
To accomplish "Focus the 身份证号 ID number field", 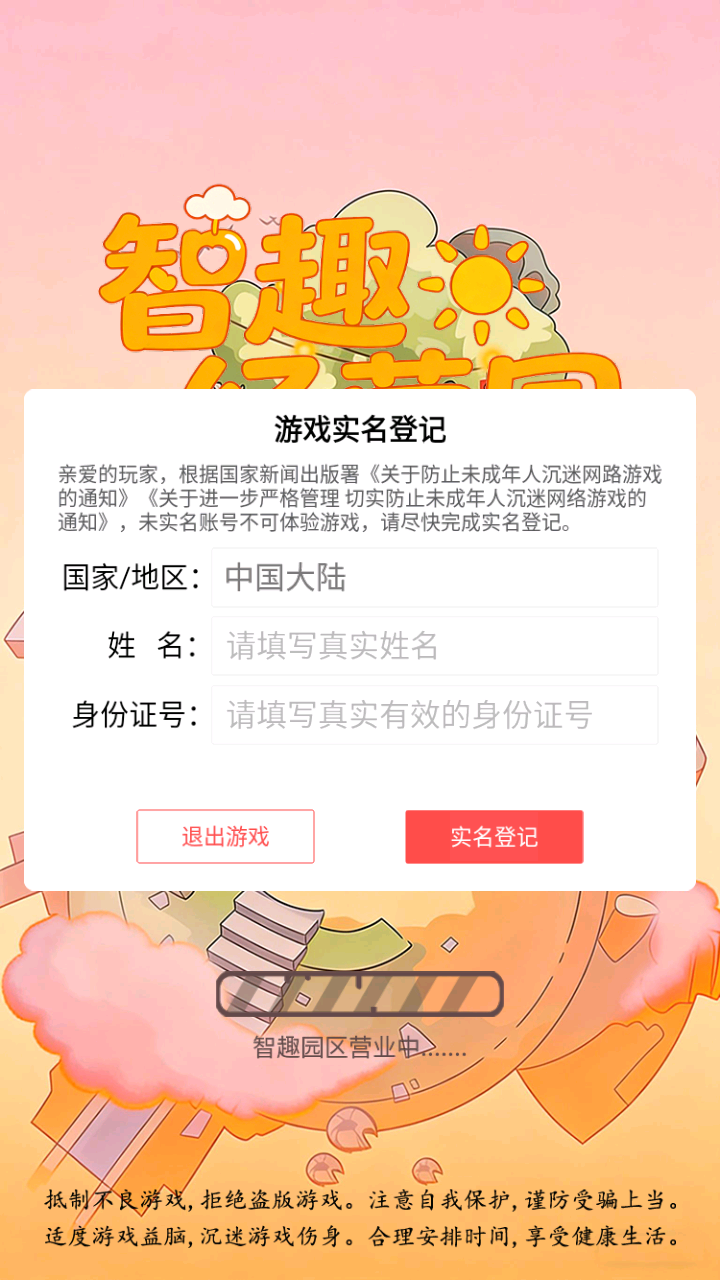I will click(x=434, y=715).
